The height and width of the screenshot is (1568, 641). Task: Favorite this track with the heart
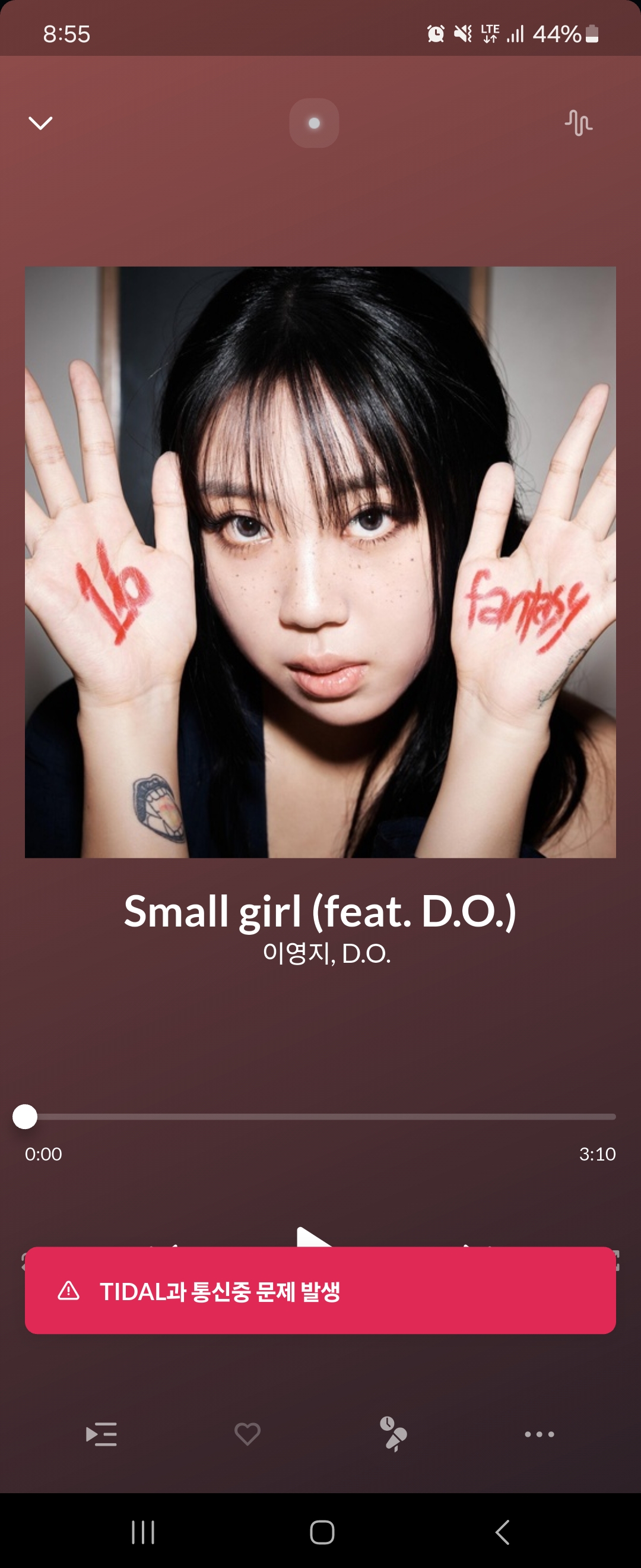click(x=247, y=1434)
